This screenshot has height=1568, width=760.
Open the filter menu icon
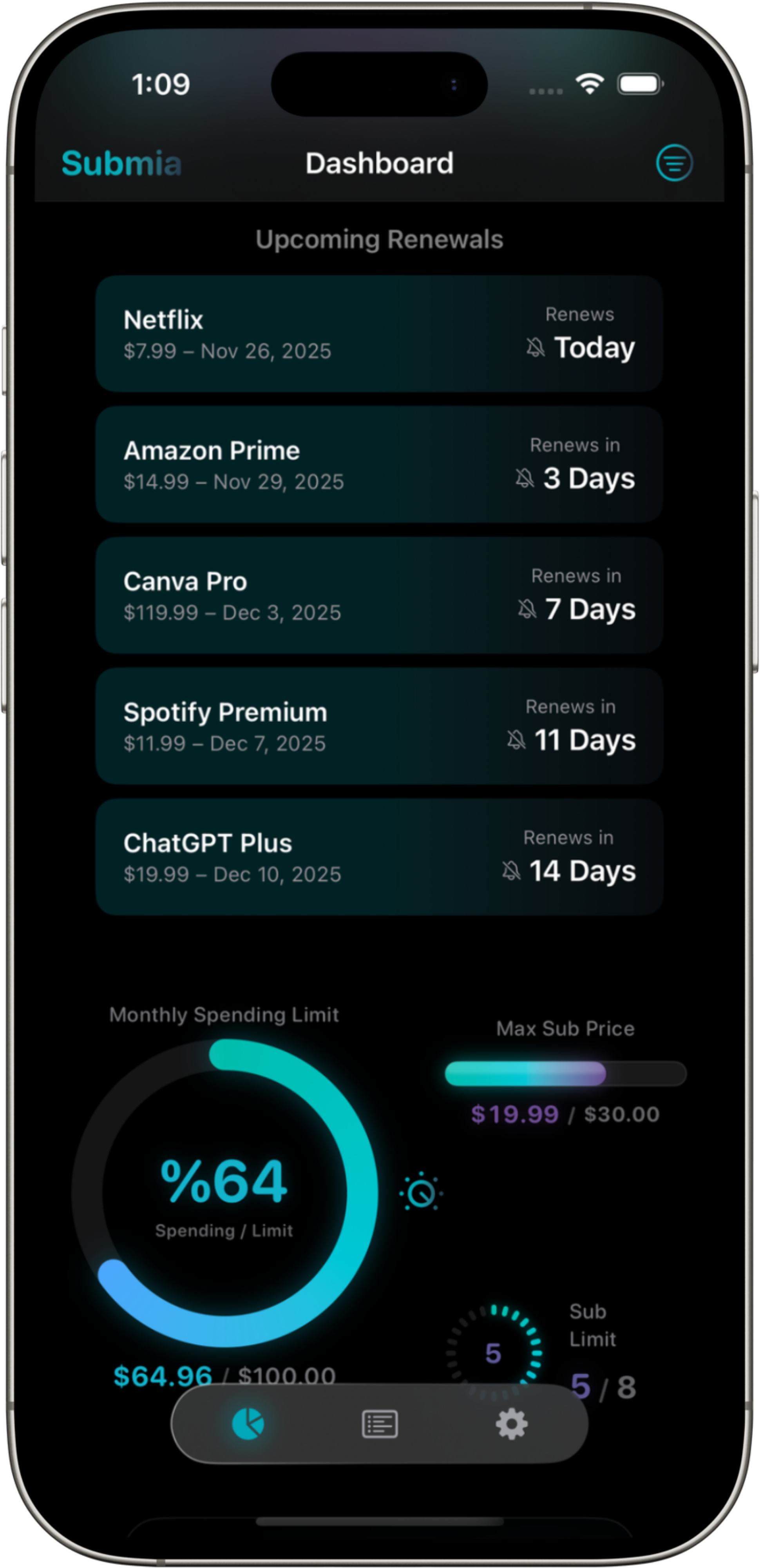click(674, 163)
